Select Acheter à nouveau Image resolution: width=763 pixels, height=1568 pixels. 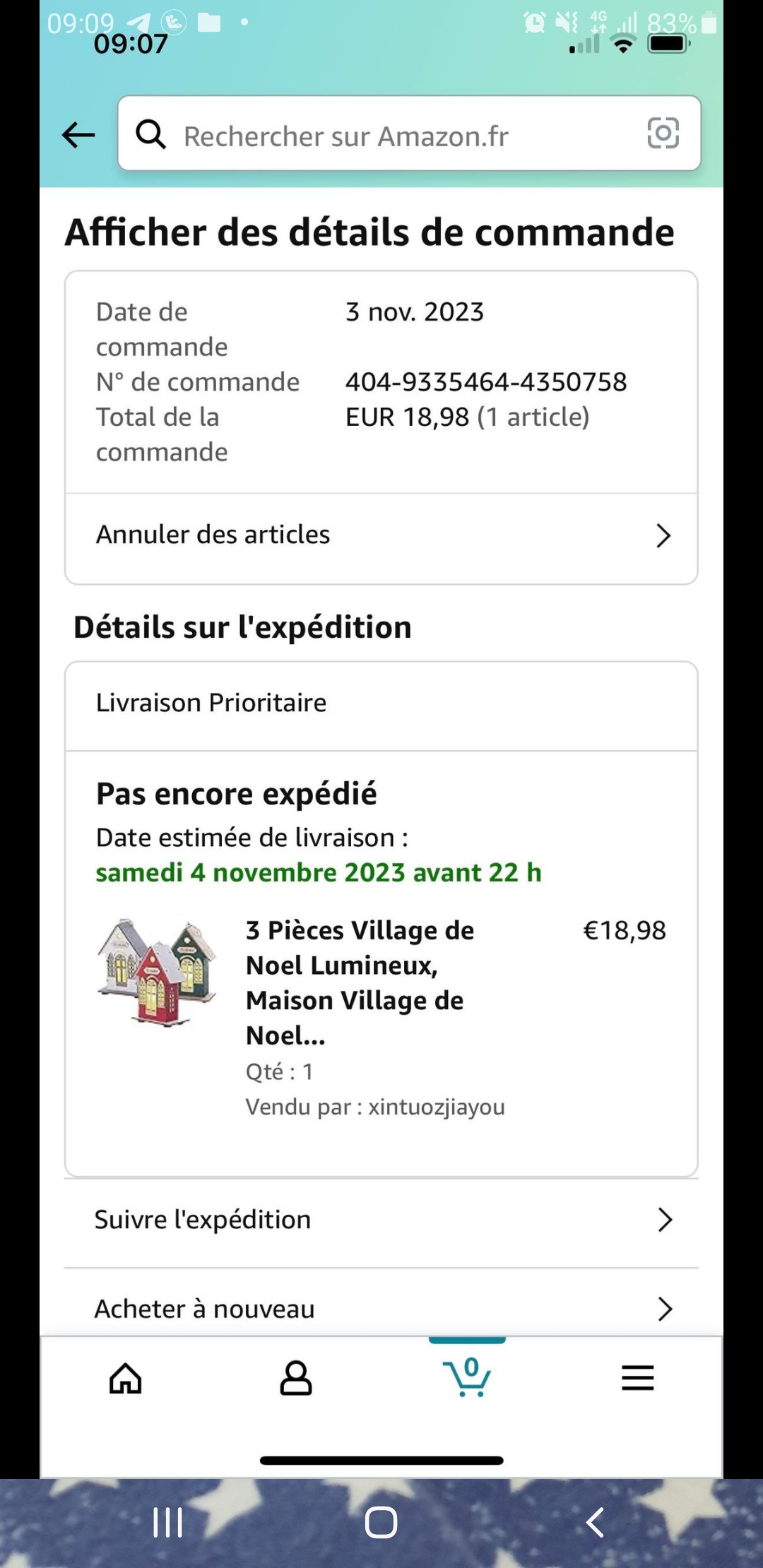381,1309
